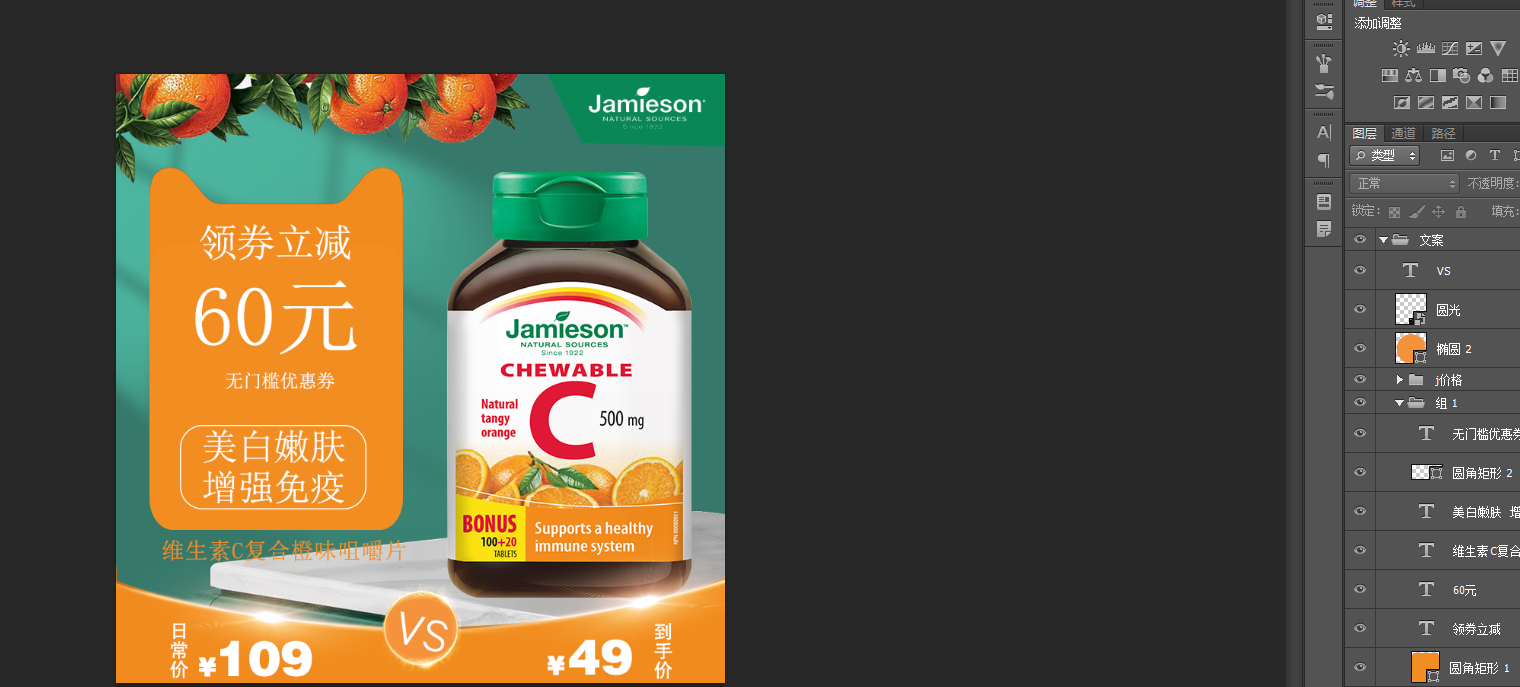1520x687 pixels.
Task: Open the character panel icon
Action: (1324, 132)
